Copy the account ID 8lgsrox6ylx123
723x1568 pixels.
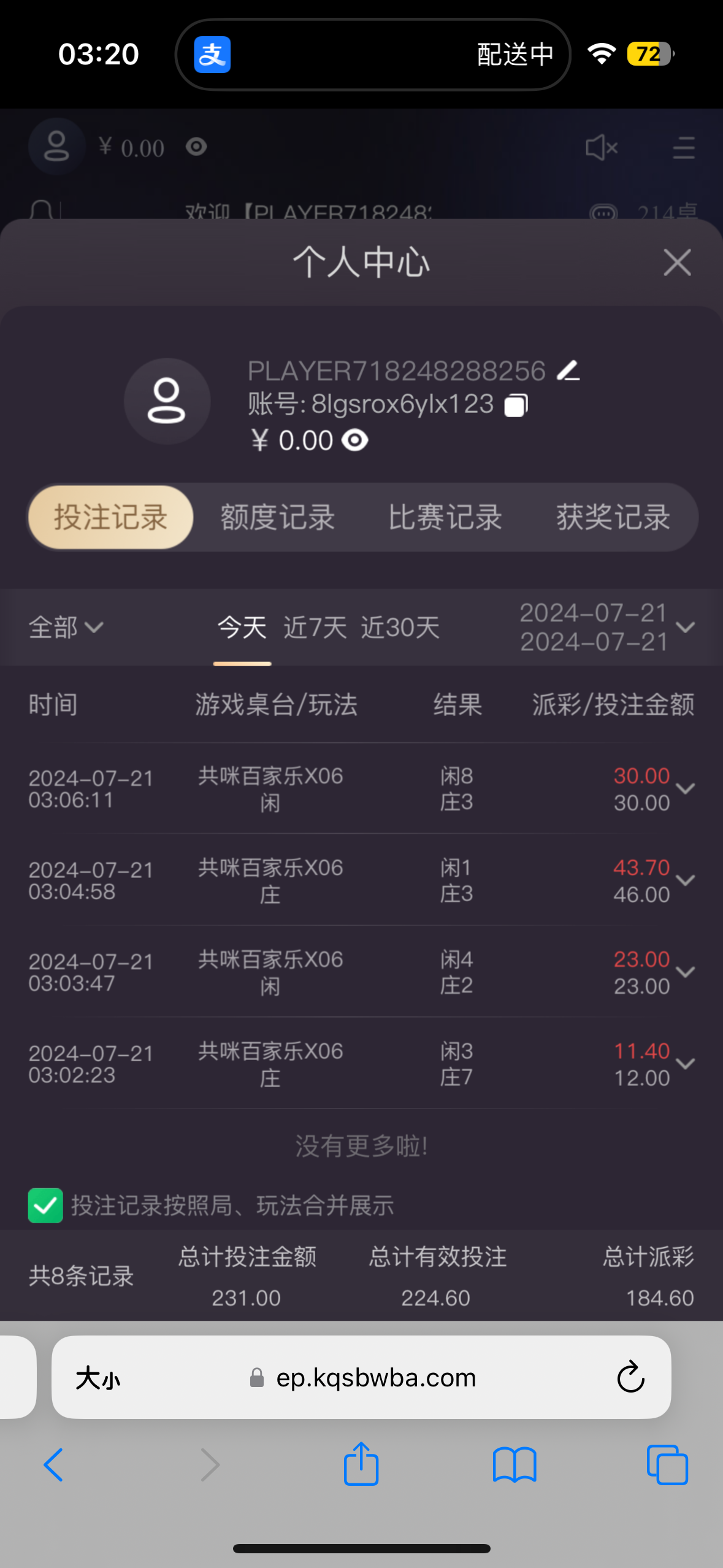tap(516, 405)
